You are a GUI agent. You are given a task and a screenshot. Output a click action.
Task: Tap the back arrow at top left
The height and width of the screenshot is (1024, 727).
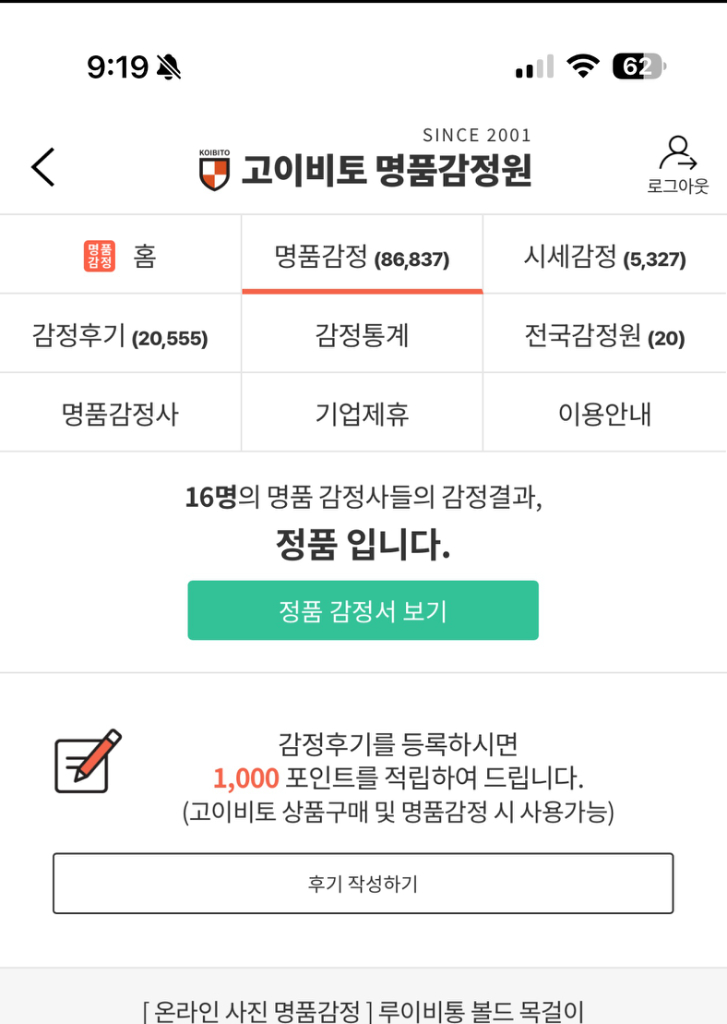pos(42,166)
